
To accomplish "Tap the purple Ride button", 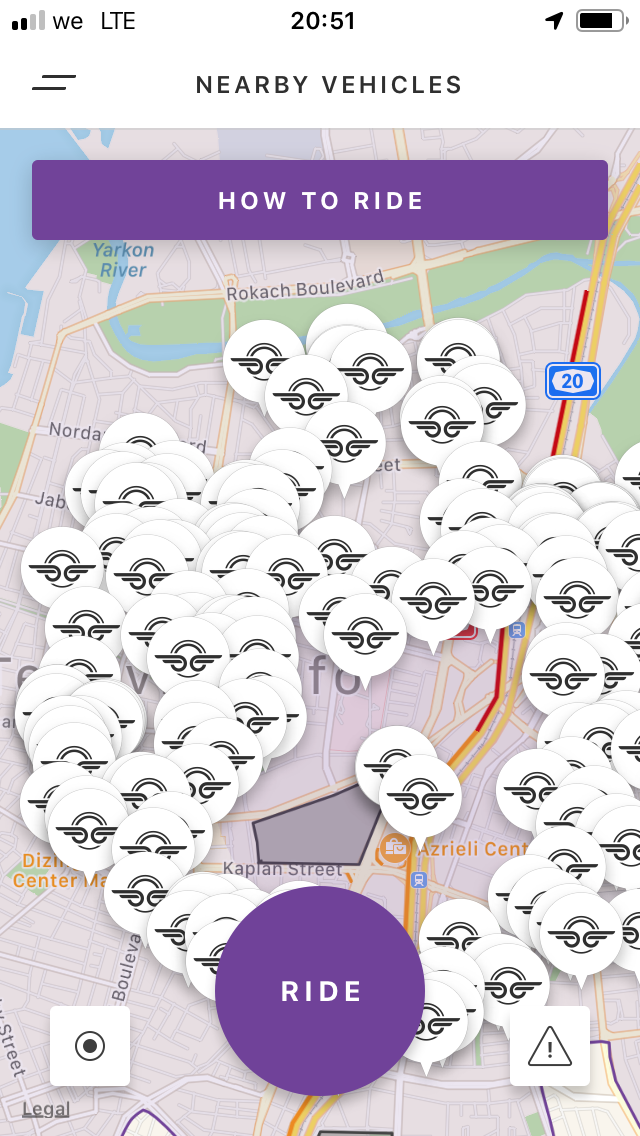I will 320,990.
